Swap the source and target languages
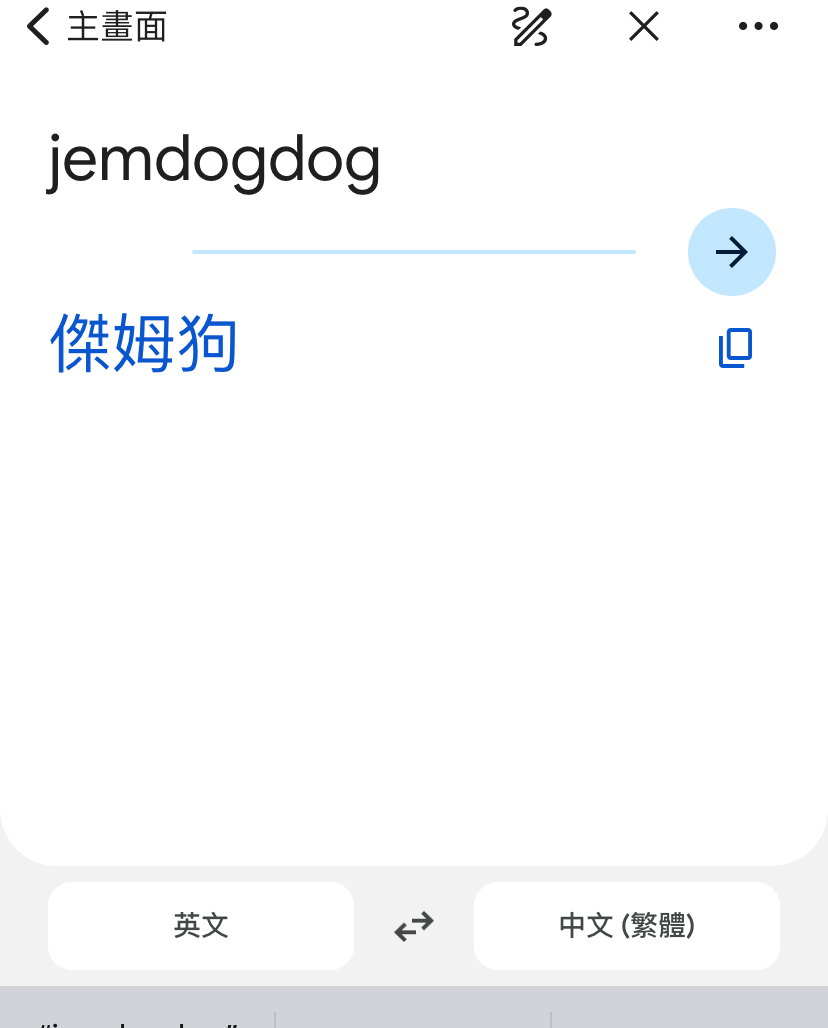 click(x=414, y=926)
